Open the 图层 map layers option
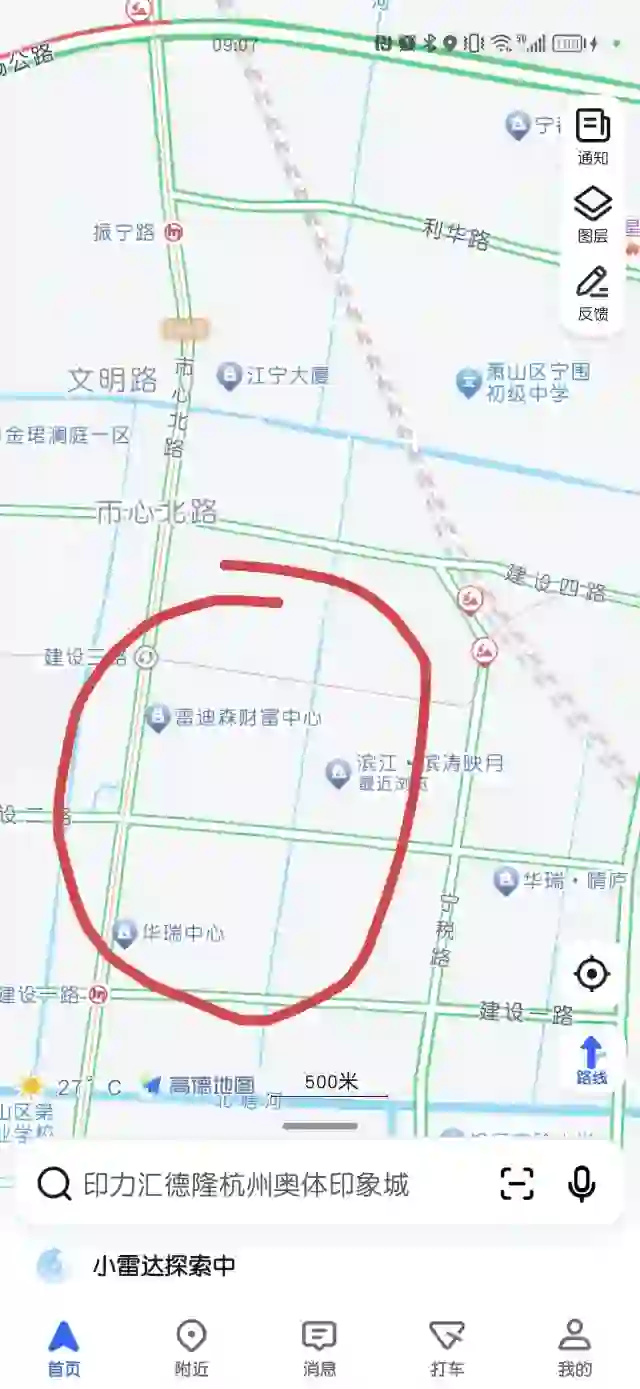 [593, 215]
